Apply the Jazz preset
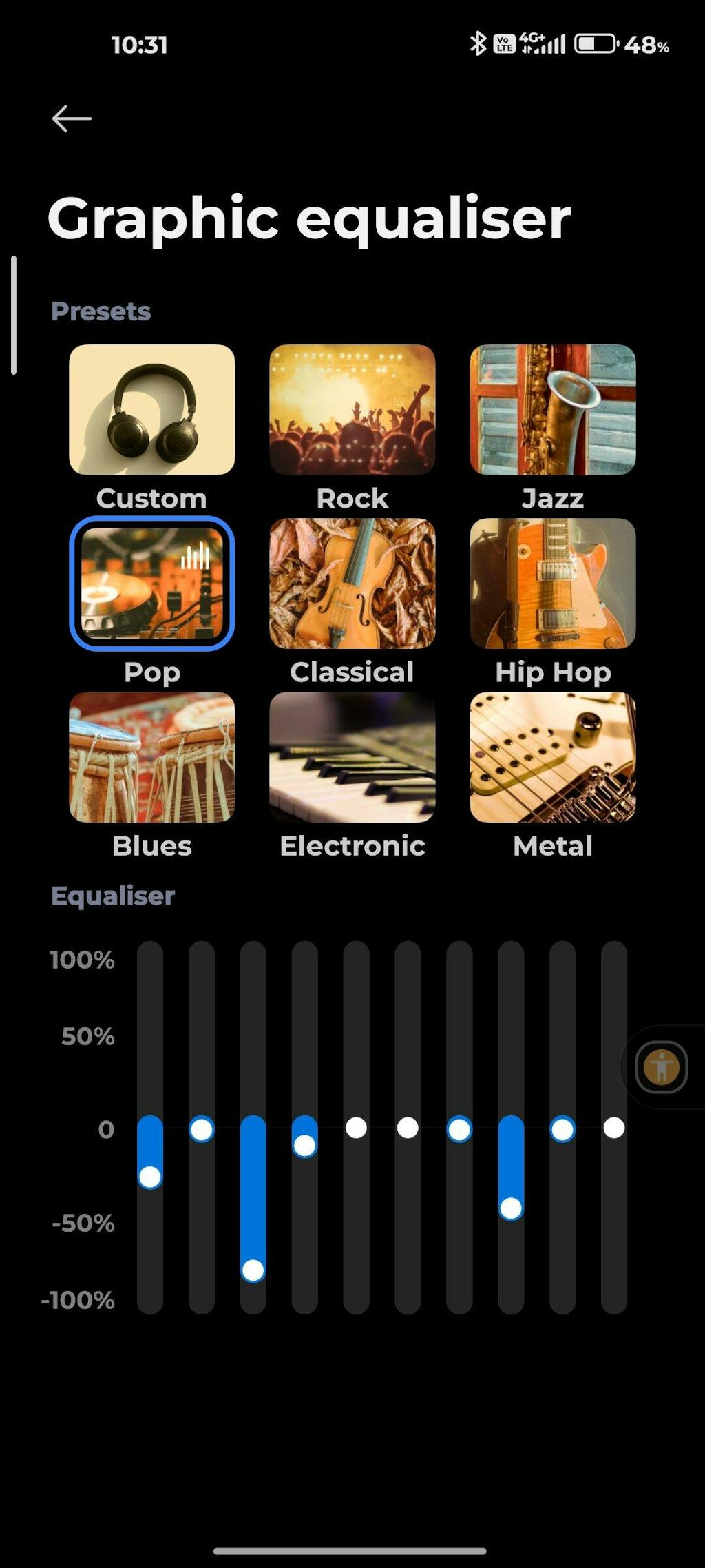 pyautogui.click(x=552, y=411)
